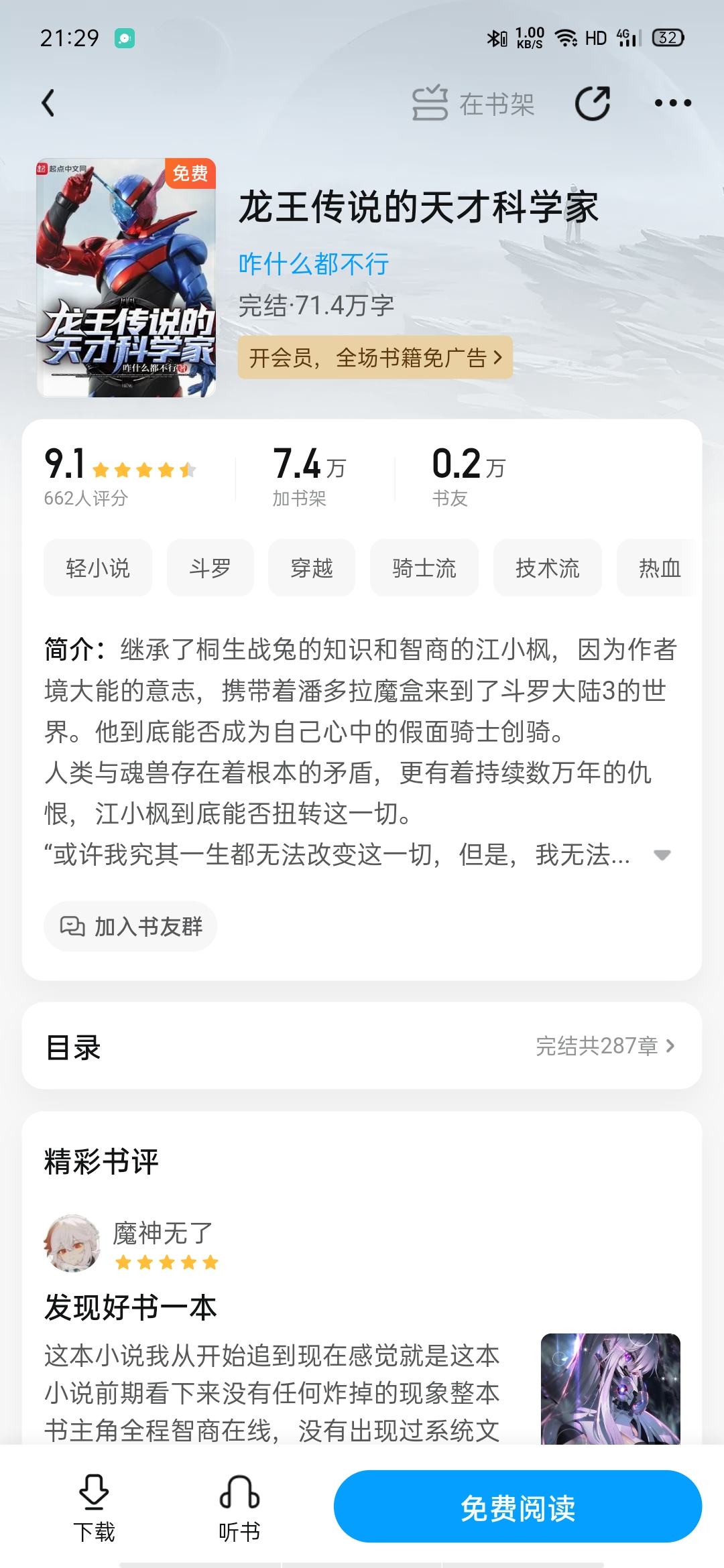Screen dimensions: 724x1568
Task: Expand the full 简介 synopsis
Action: (662, 855)
